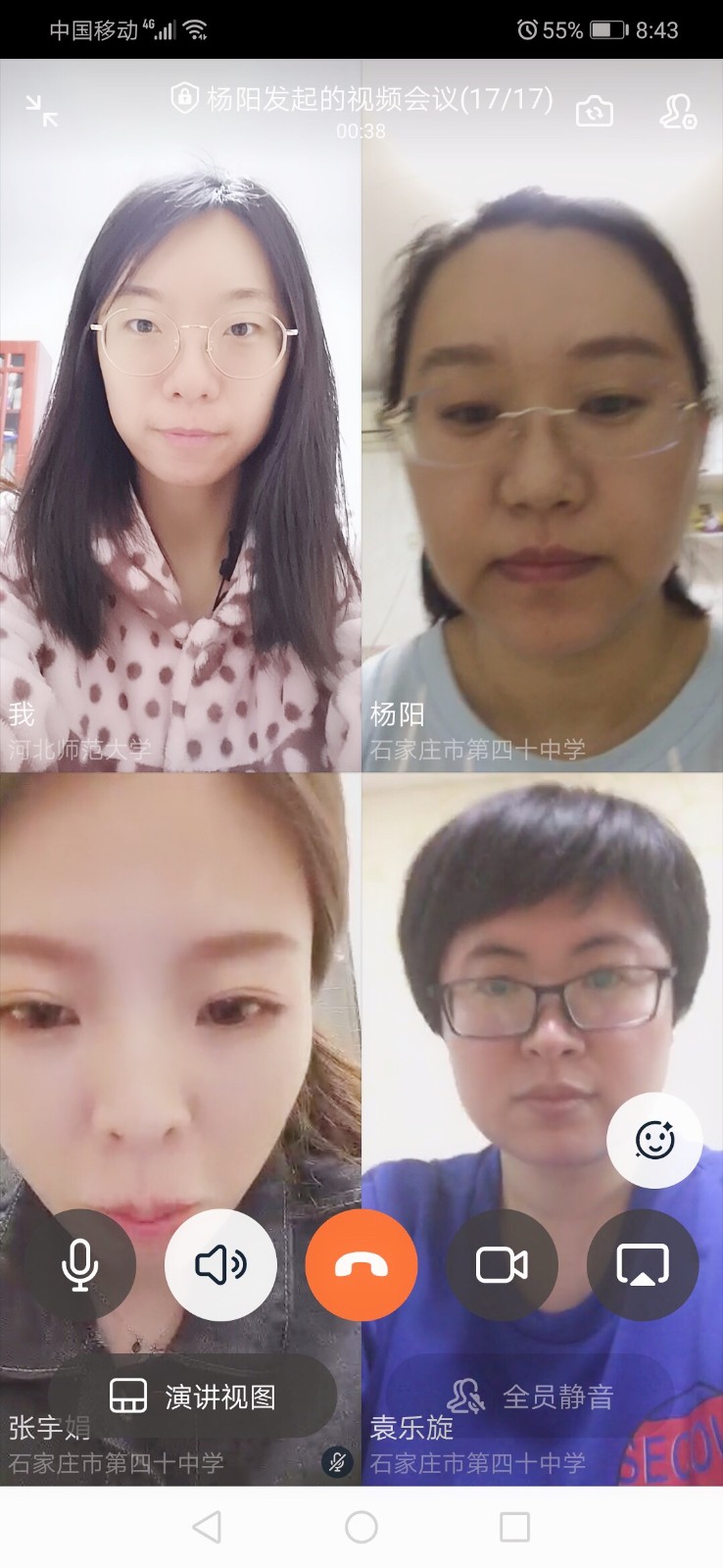Turn off the video camera
Viewport: 723px width, 1568px height.
tap(503, 1264)
